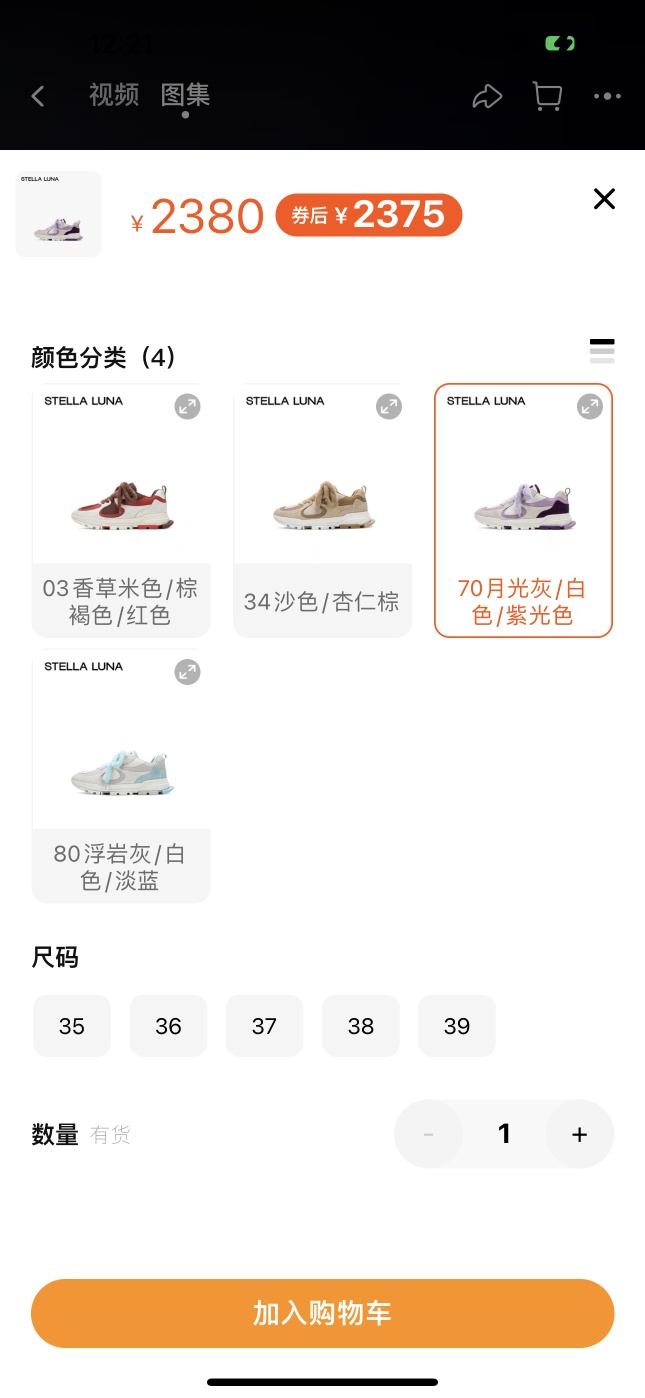Choose size 35
This screenshot has width=645, height=1398.
[72, 1026]
